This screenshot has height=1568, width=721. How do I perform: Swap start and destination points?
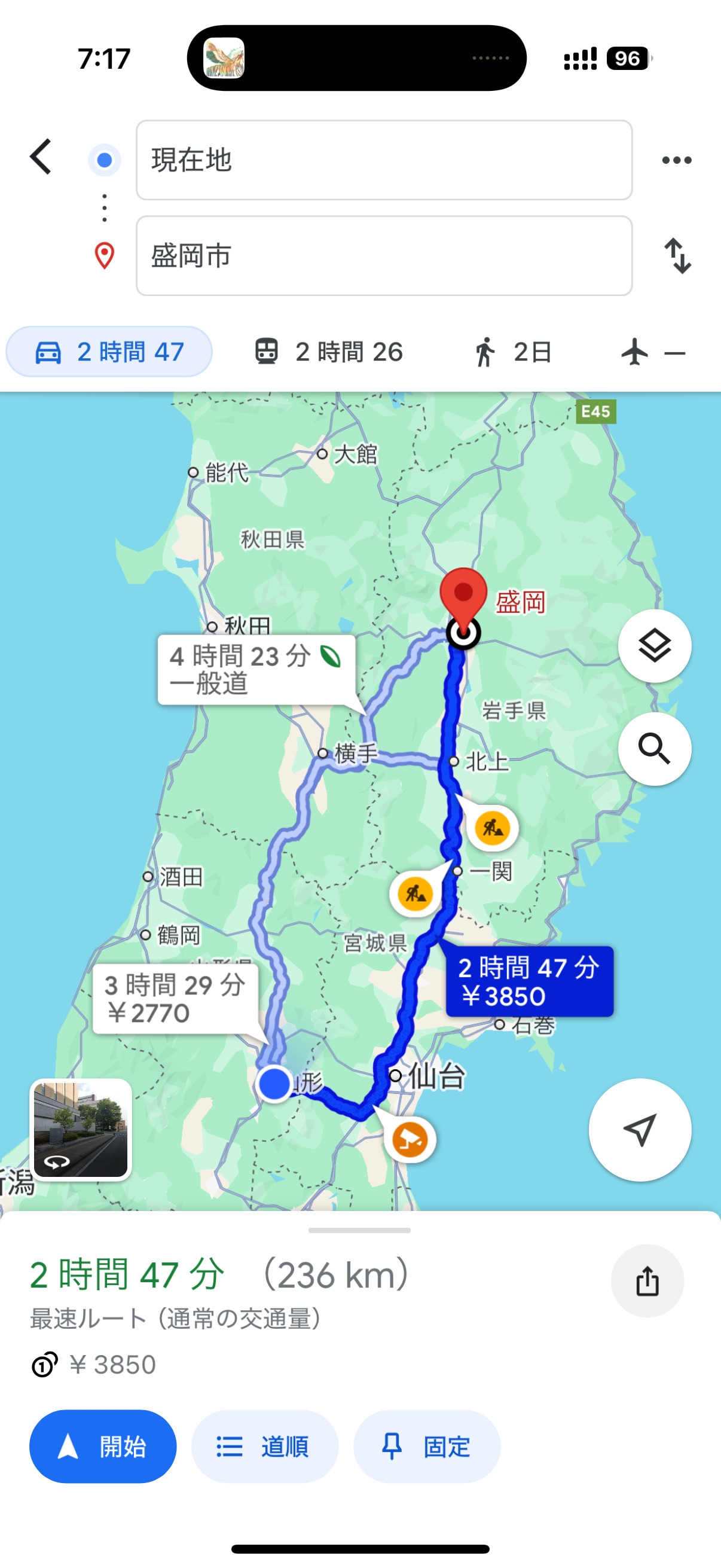click(x=677, y=256)
